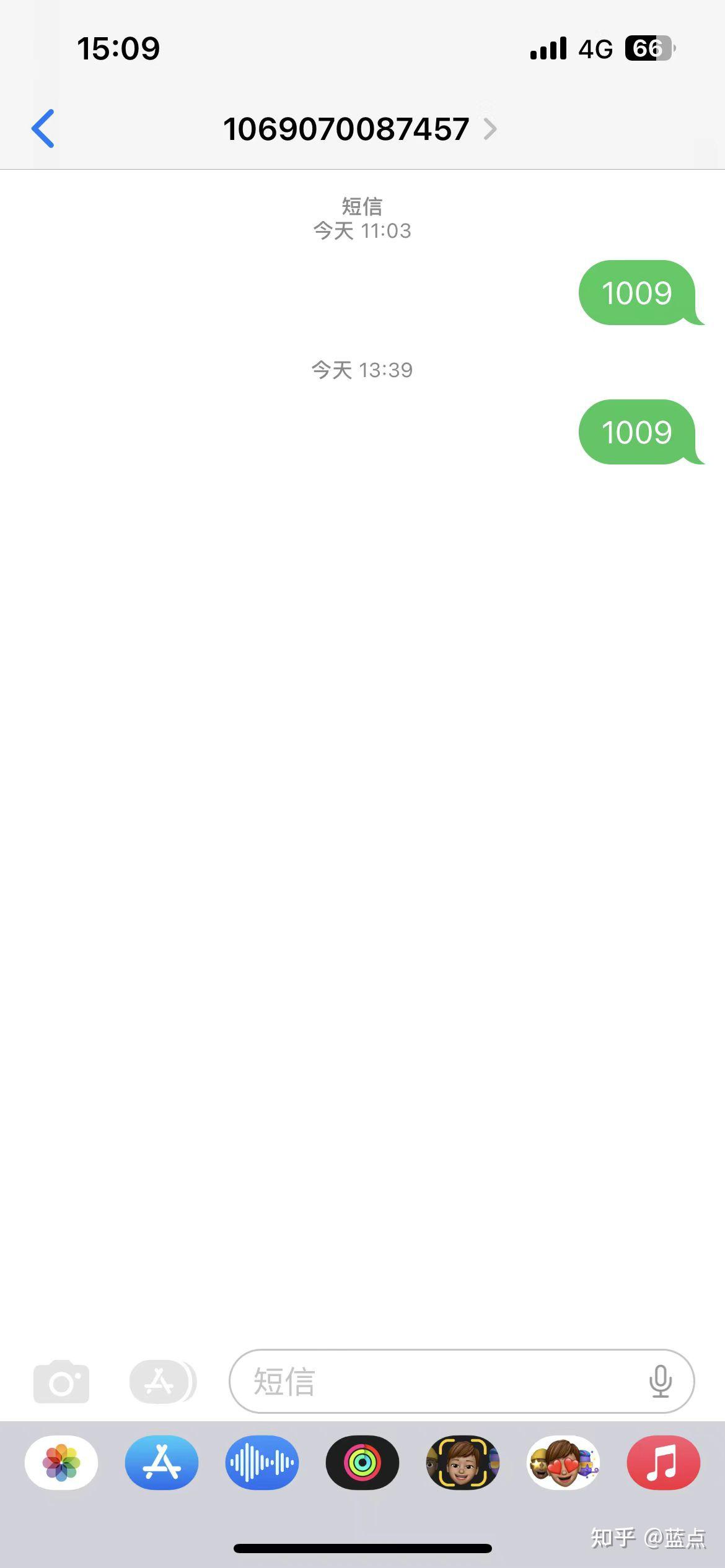The width and height of the screenshot is (725, 1568).
Task: Open the Photos app in the app strip
Action: click(x=61, y=1463)
